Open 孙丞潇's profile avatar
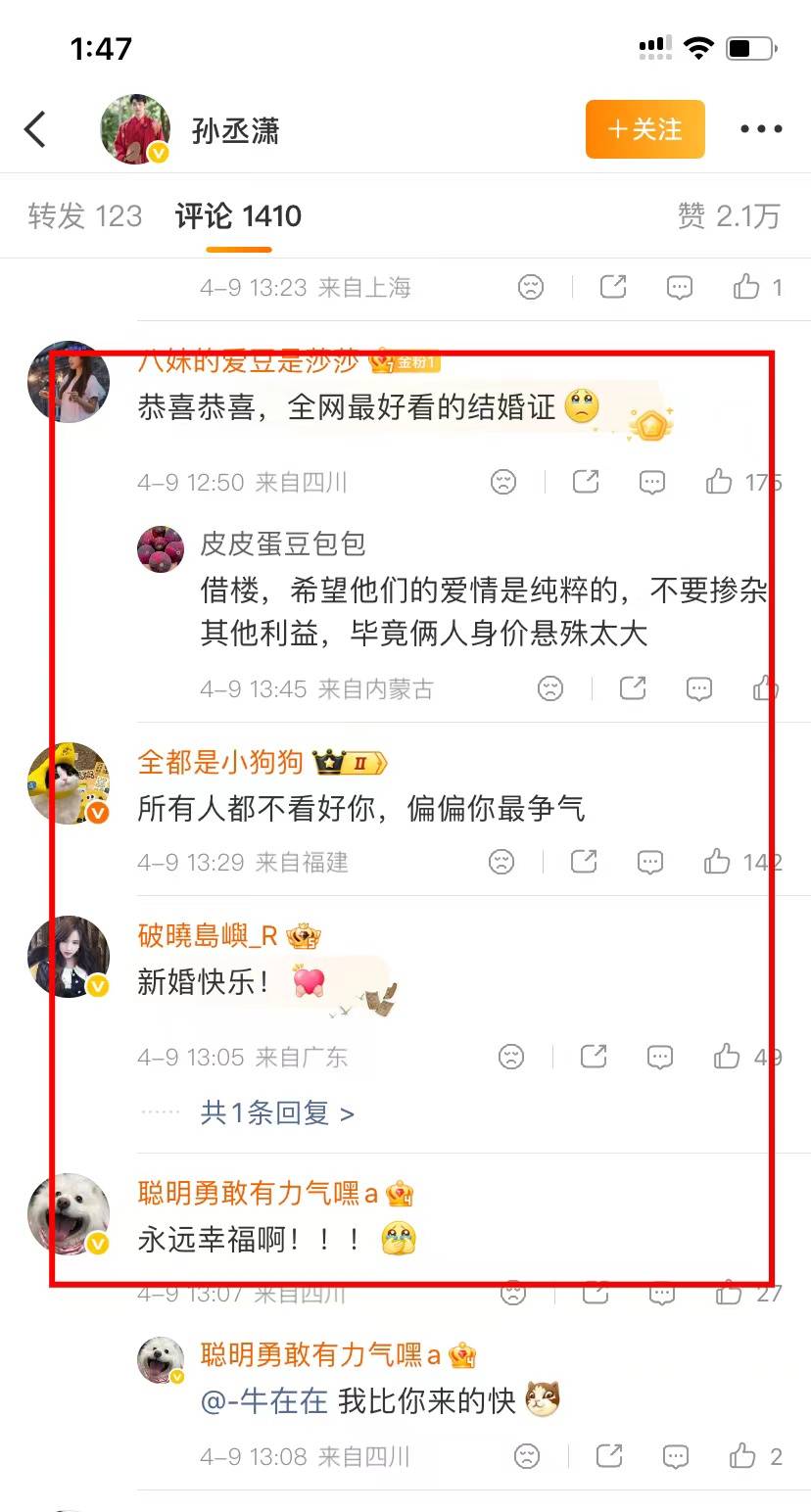This screenshot has width=811, height=1512. pos(135,129)
